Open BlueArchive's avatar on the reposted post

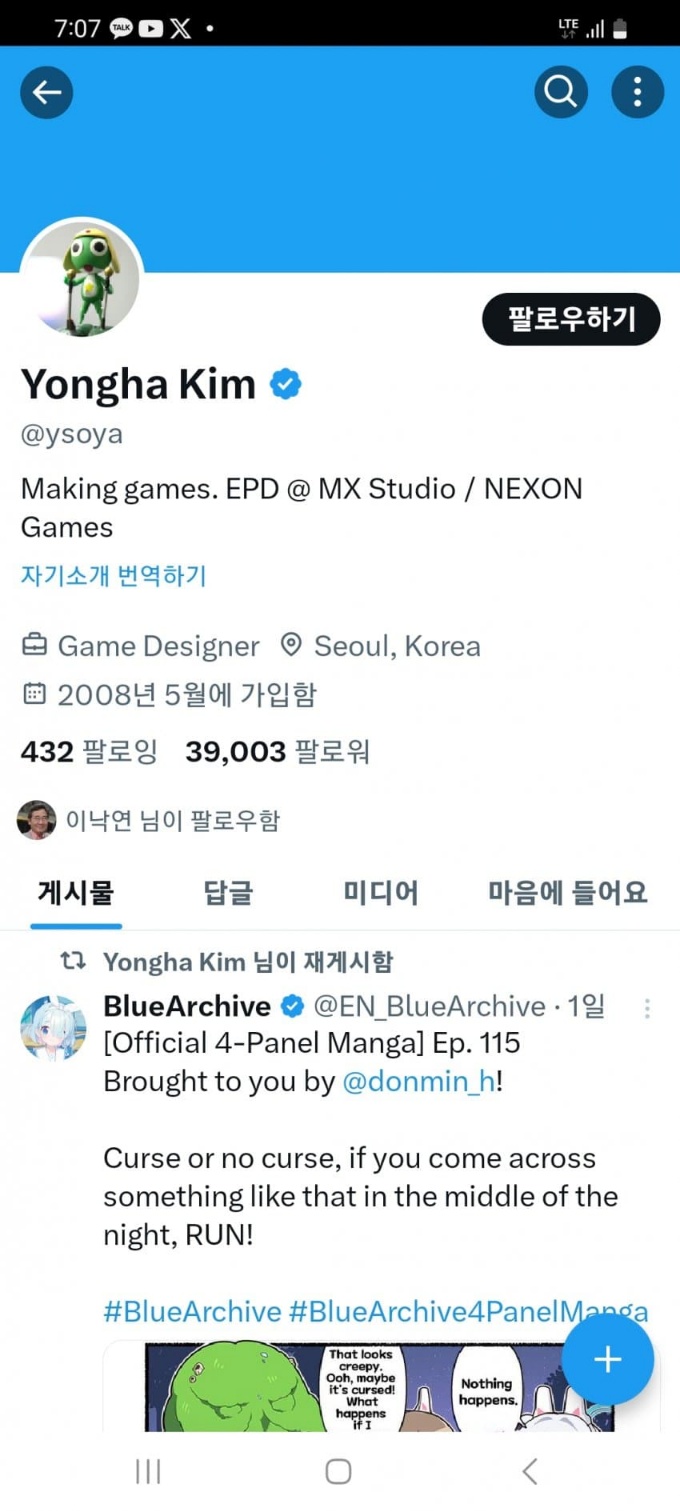[x=53, y=1027]
